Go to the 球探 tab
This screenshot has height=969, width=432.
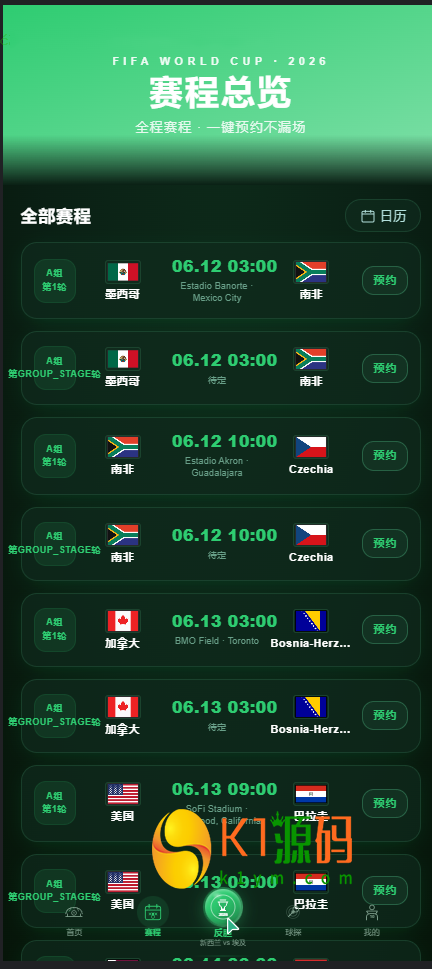293,920
